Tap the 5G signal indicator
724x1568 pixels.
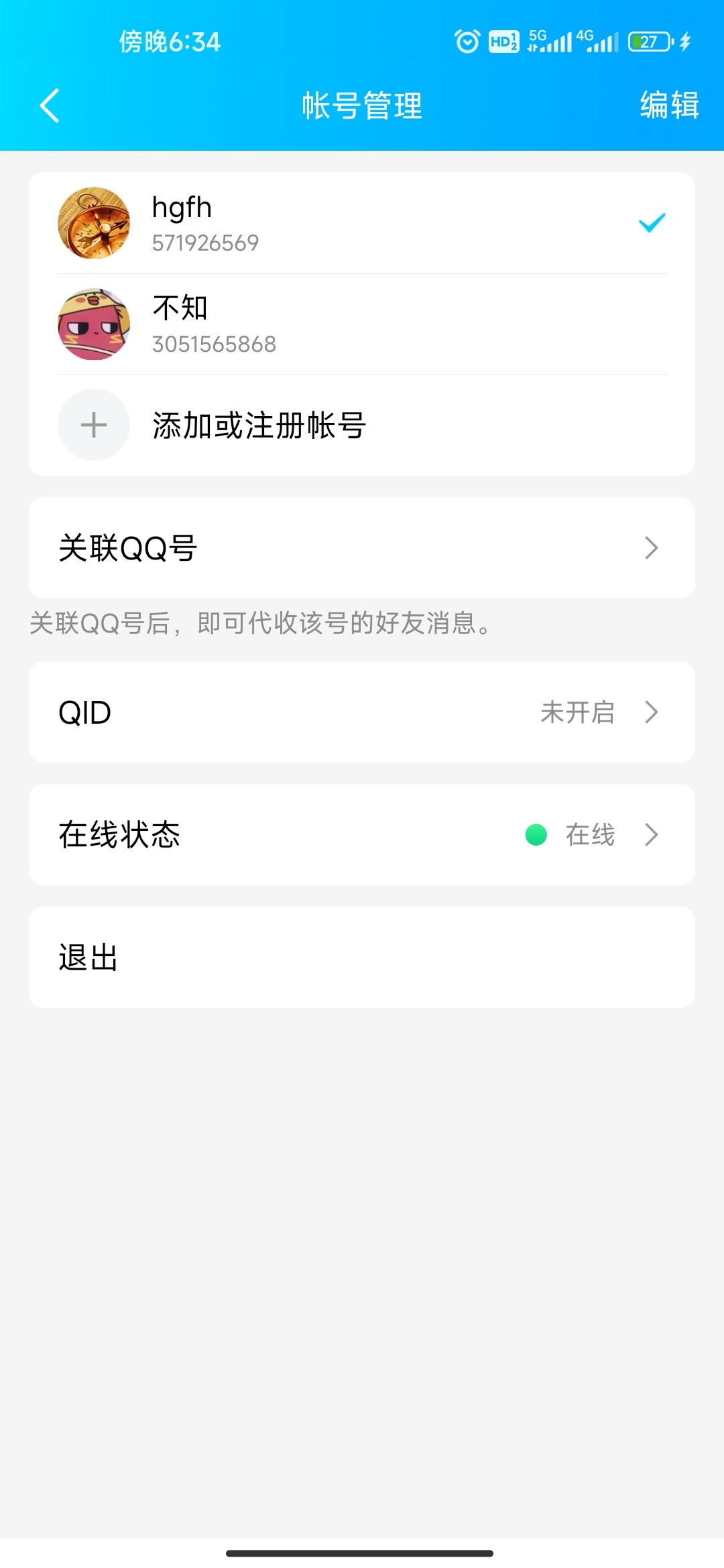pyautogui.click(x=547, y=42)
